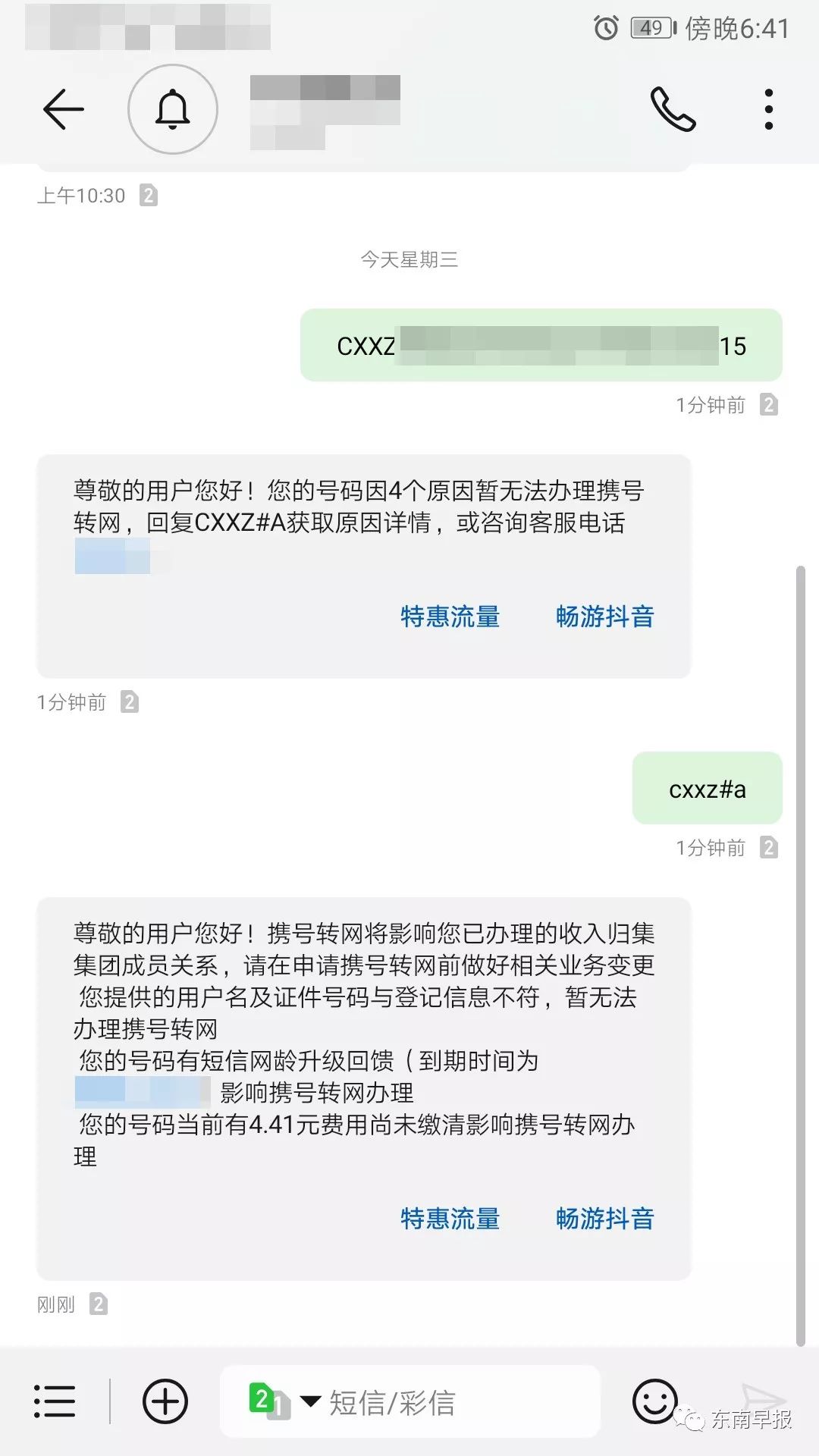This screenshot has width=819, height=1456.
Task: Open the notification bell for this contact
Action: tap(172, 108)
